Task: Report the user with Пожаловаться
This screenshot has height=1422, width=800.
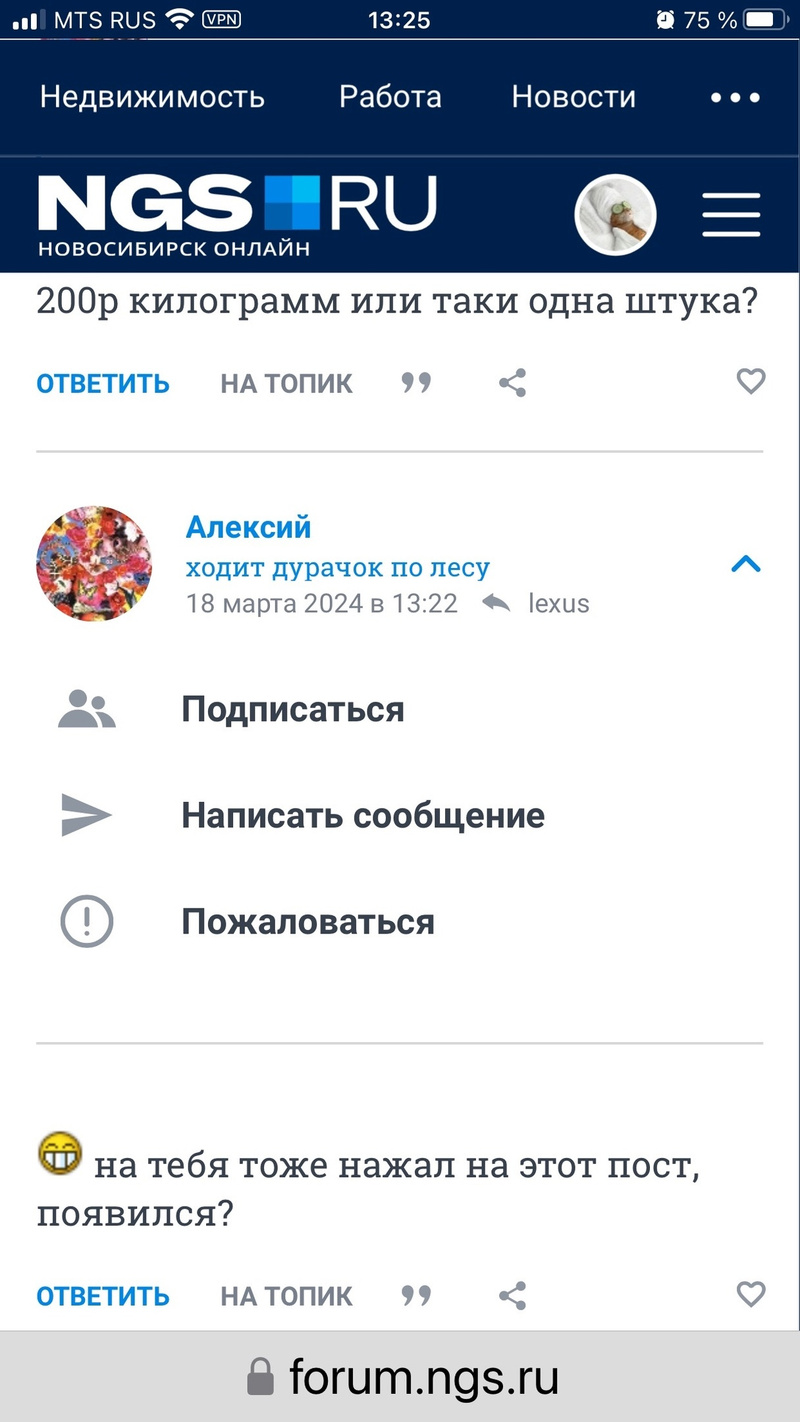Action: (307, 922)
